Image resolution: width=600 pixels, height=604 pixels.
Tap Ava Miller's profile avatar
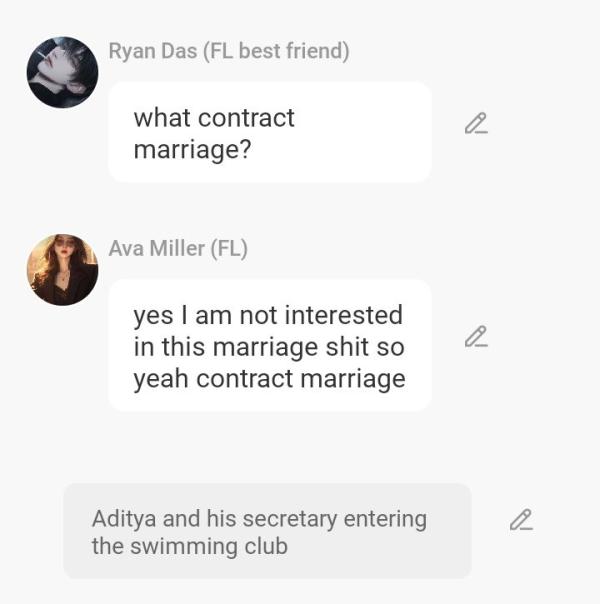[62, 270]
